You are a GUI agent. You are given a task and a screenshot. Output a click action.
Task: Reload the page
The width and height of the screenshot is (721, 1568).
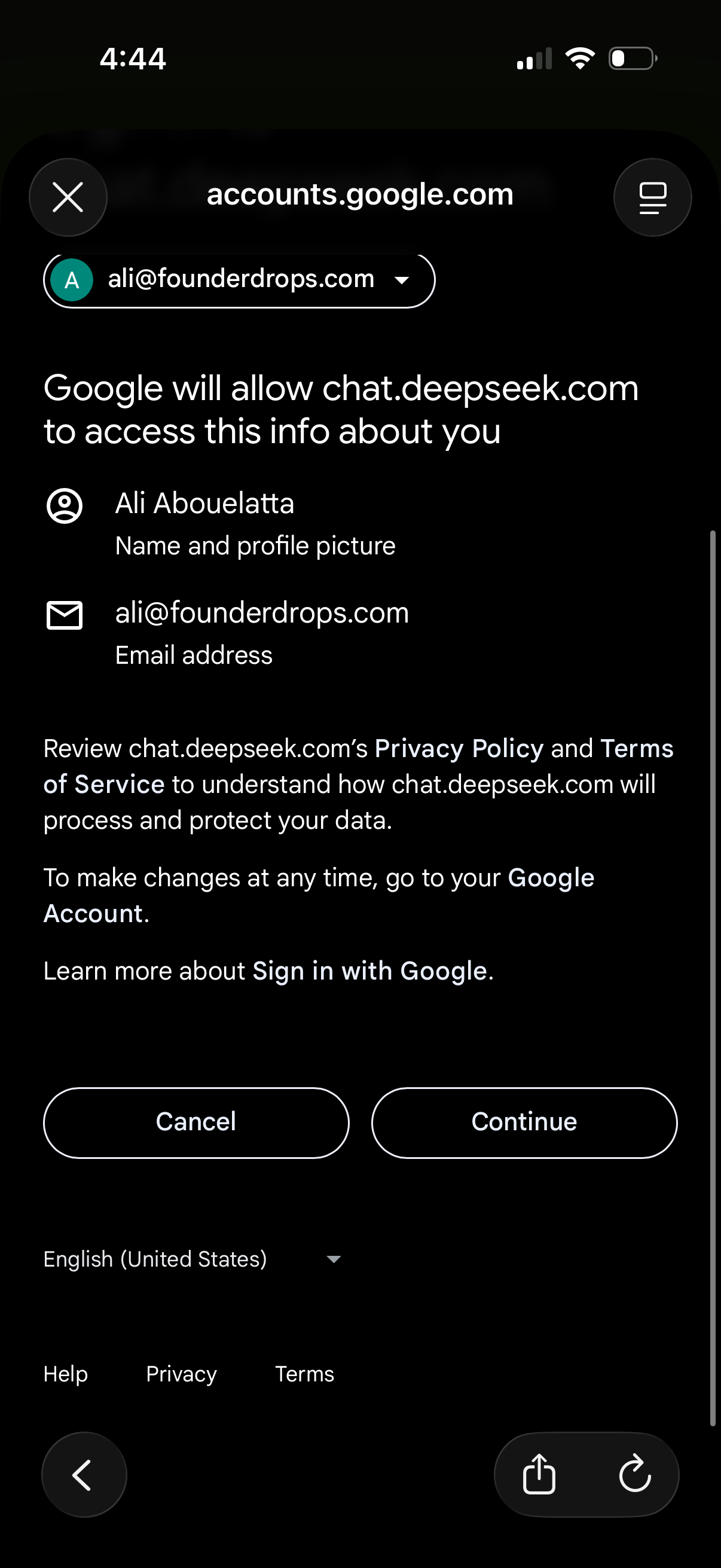point(634,1474)
